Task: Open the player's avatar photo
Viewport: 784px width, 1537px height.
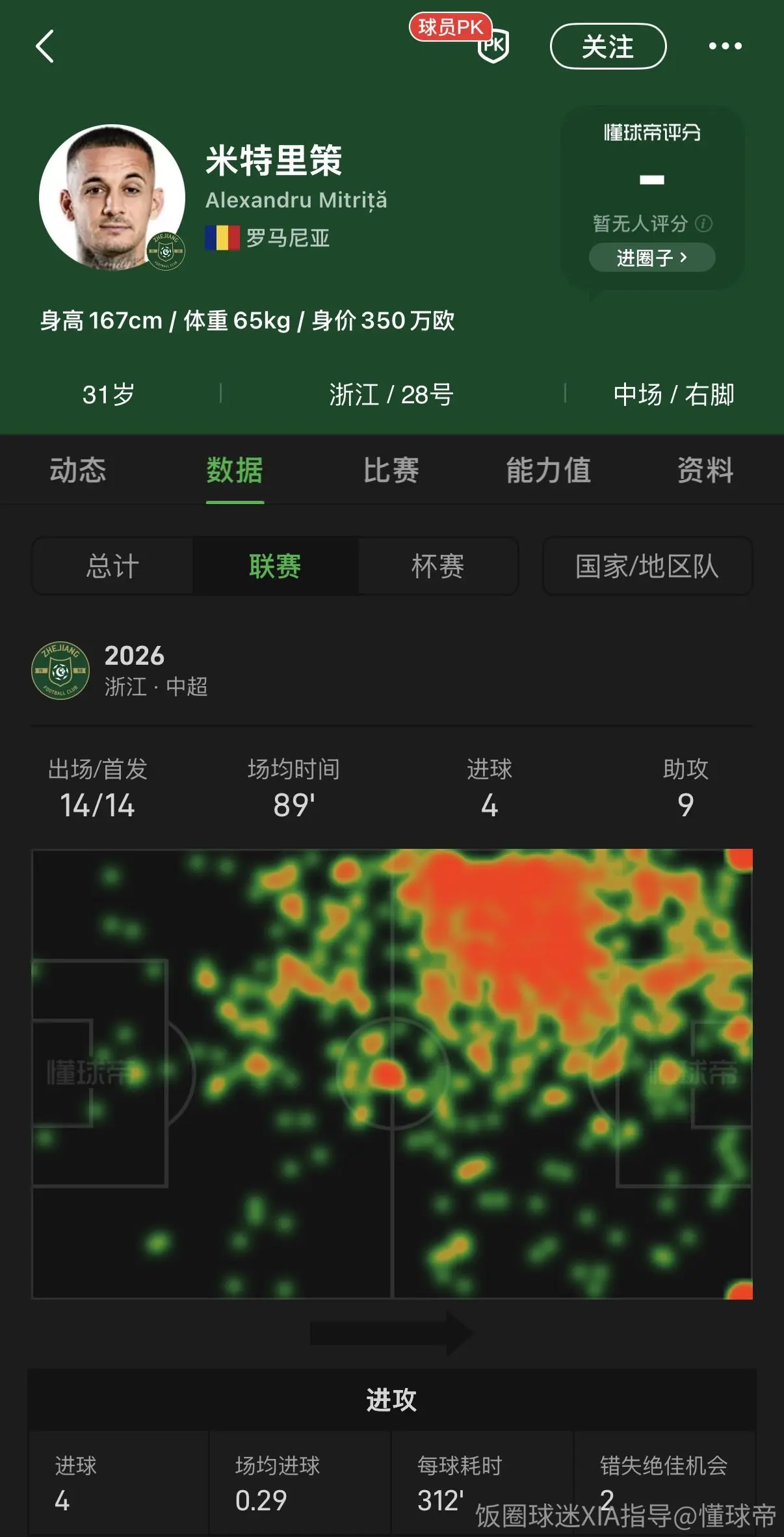Action: [112, 197]
